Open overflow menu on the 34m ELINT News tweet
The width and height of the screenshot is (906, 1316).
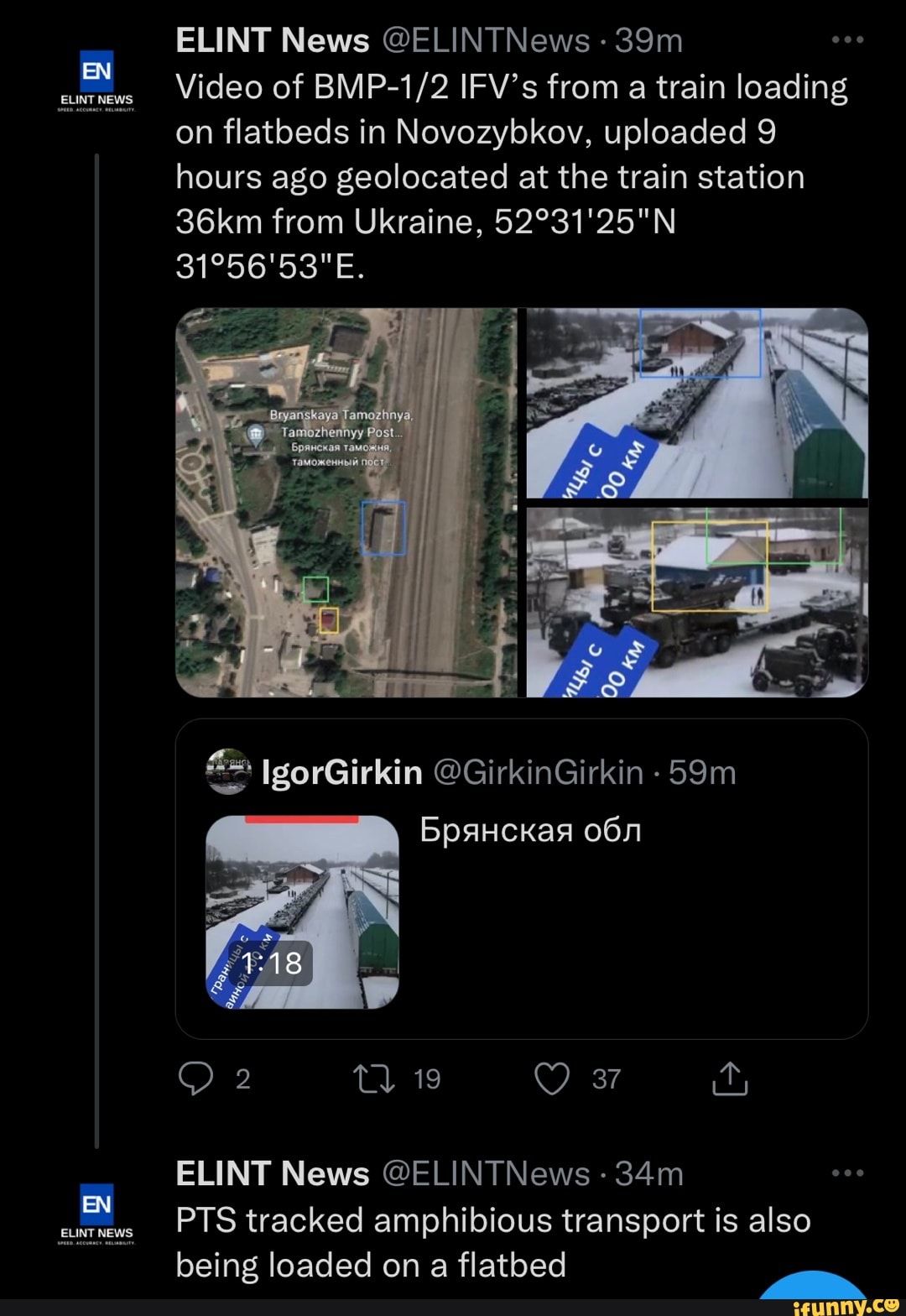847,1173
